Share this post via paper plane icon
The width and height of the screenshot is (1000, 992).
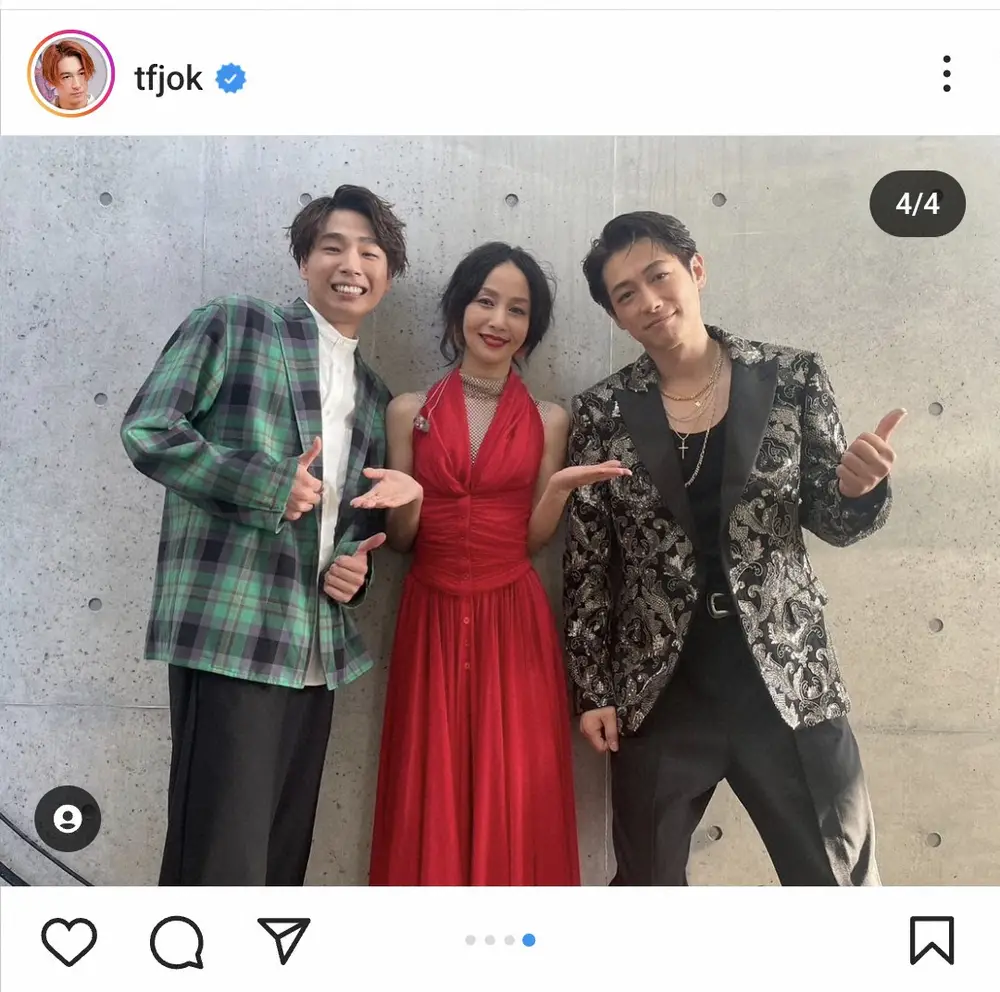click(x=284, y=939)
